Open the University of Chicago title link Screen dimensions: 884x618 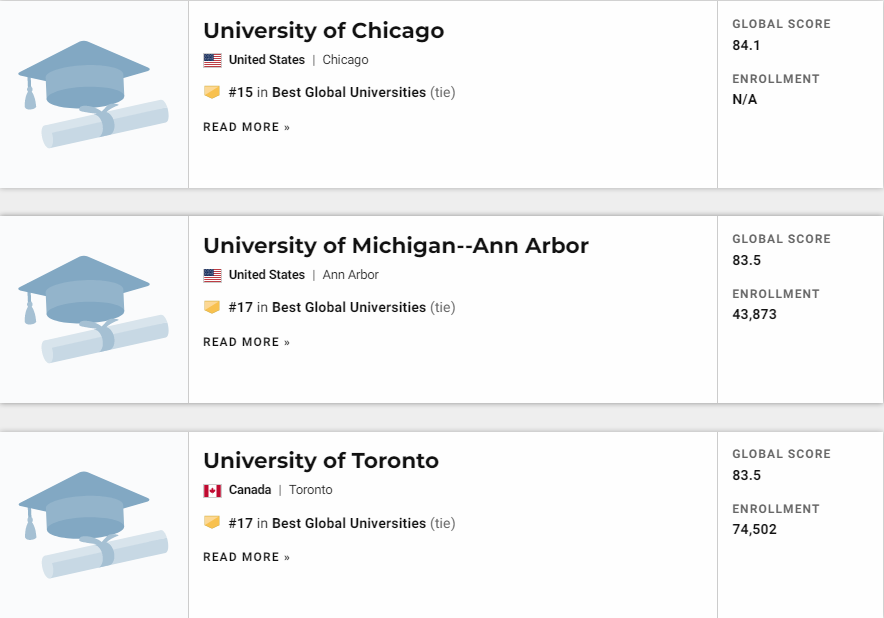click(323, 31)
